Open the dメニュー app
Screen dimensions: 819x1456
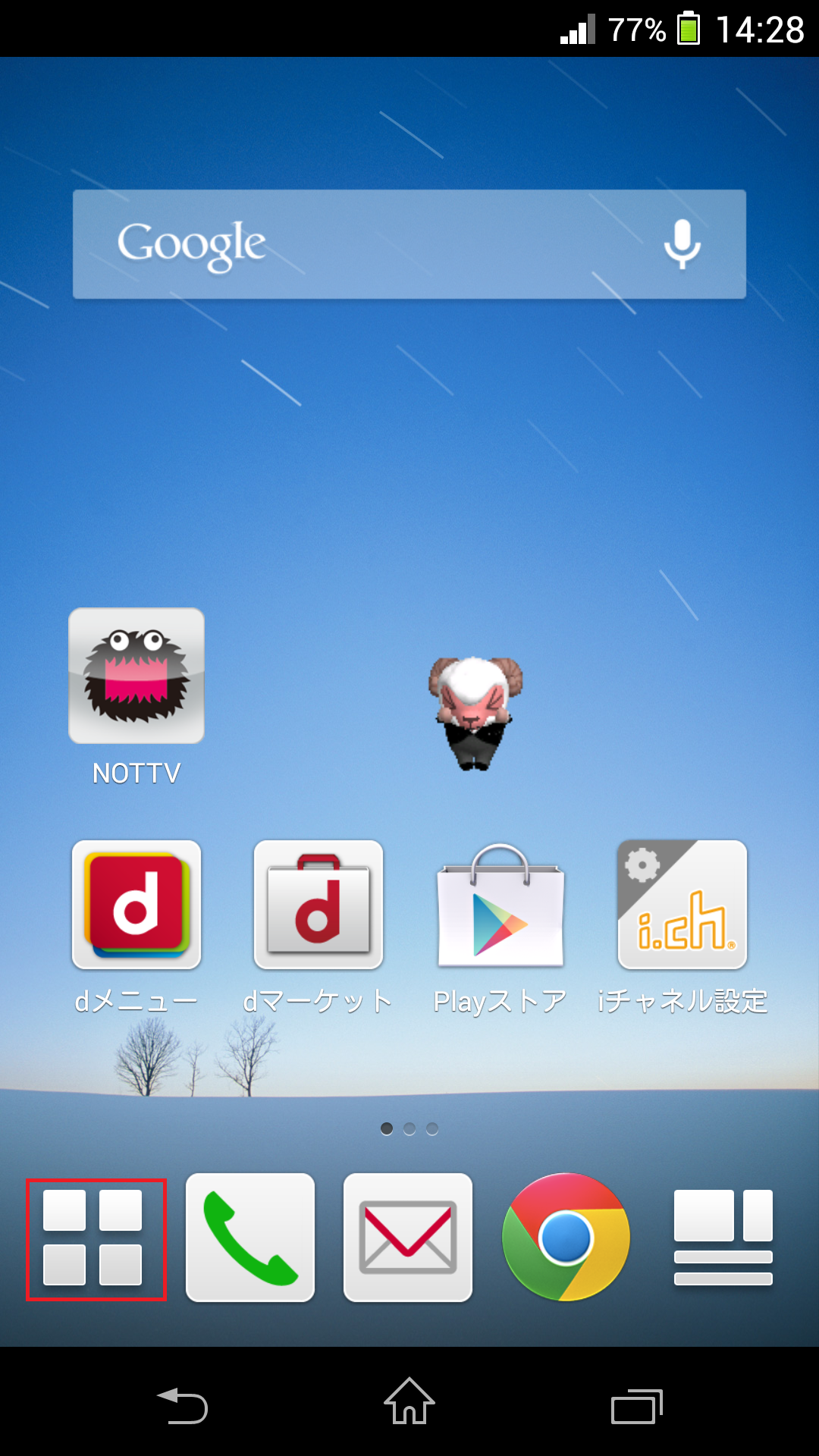coord(136,905)
